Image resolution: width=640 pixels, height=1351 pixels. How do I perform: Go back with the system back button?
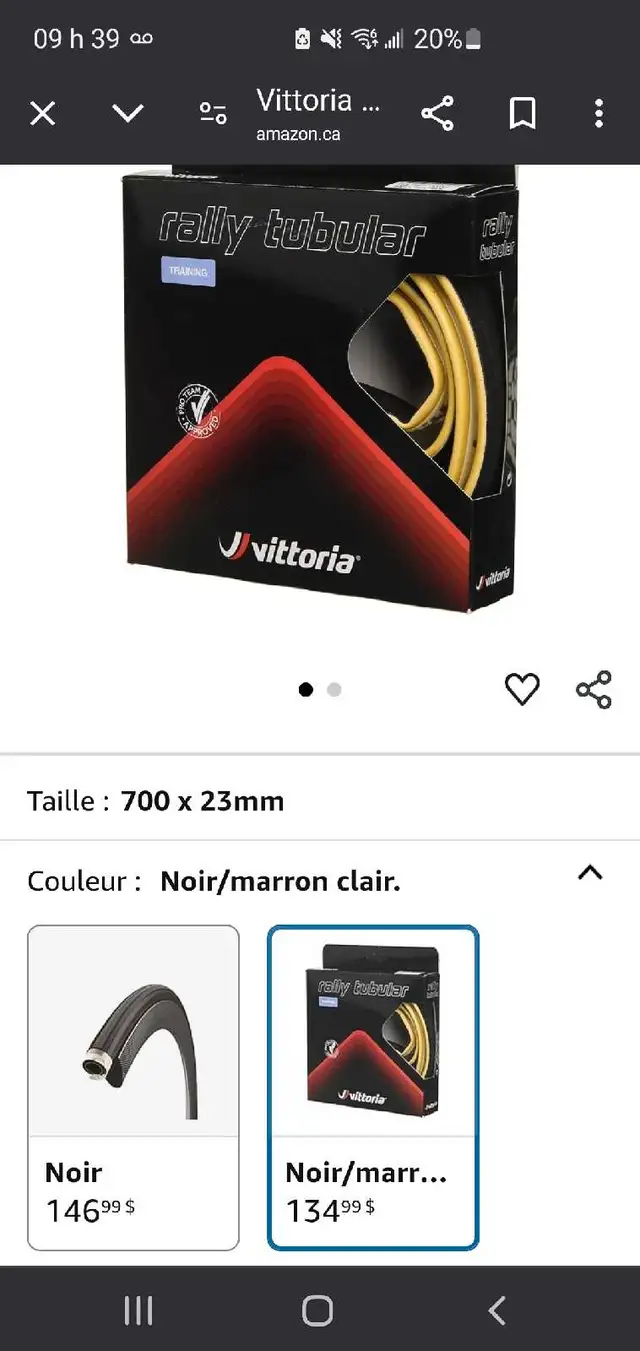497,1310
